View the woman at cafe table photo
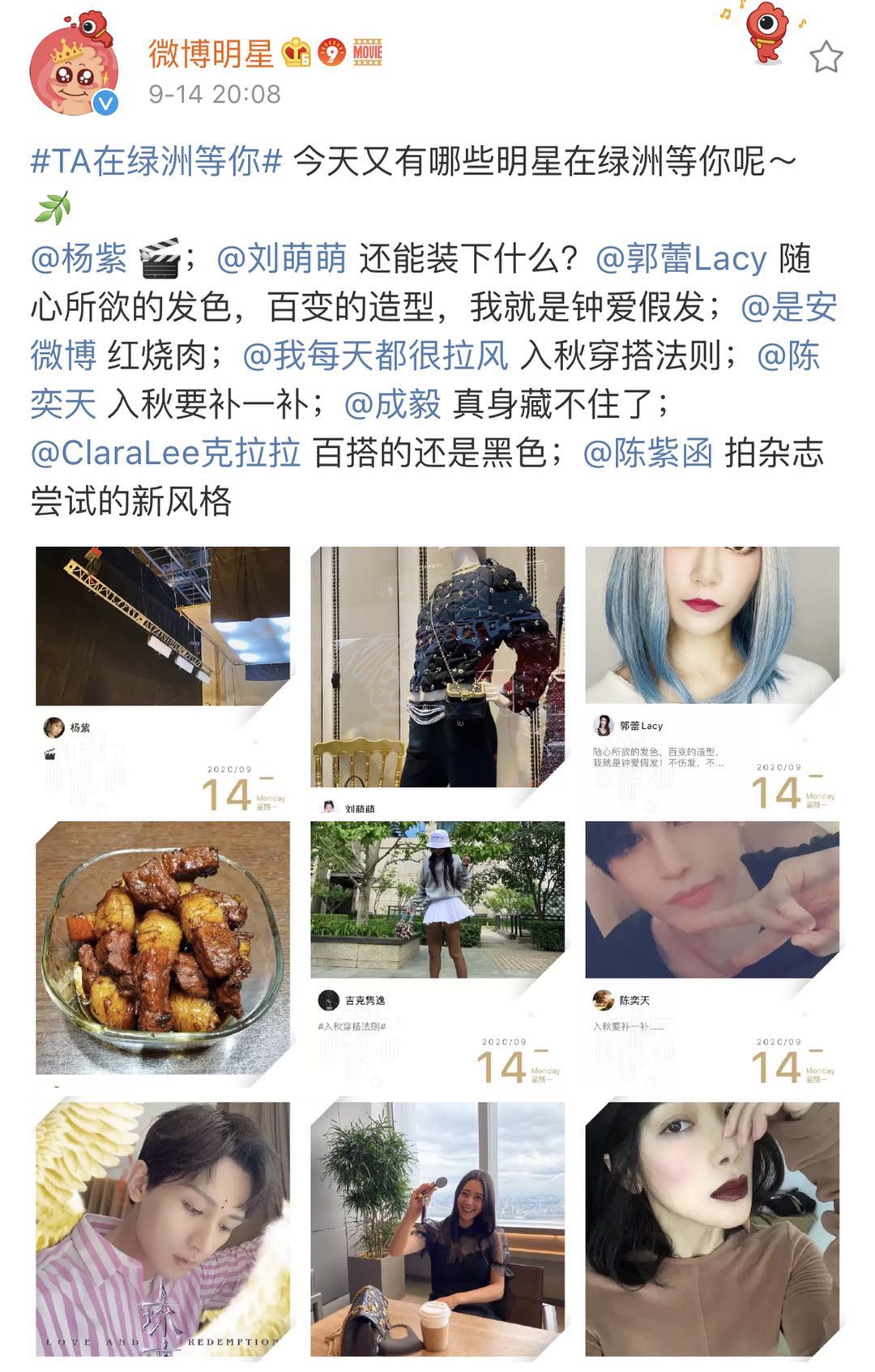 point(437,1227)
